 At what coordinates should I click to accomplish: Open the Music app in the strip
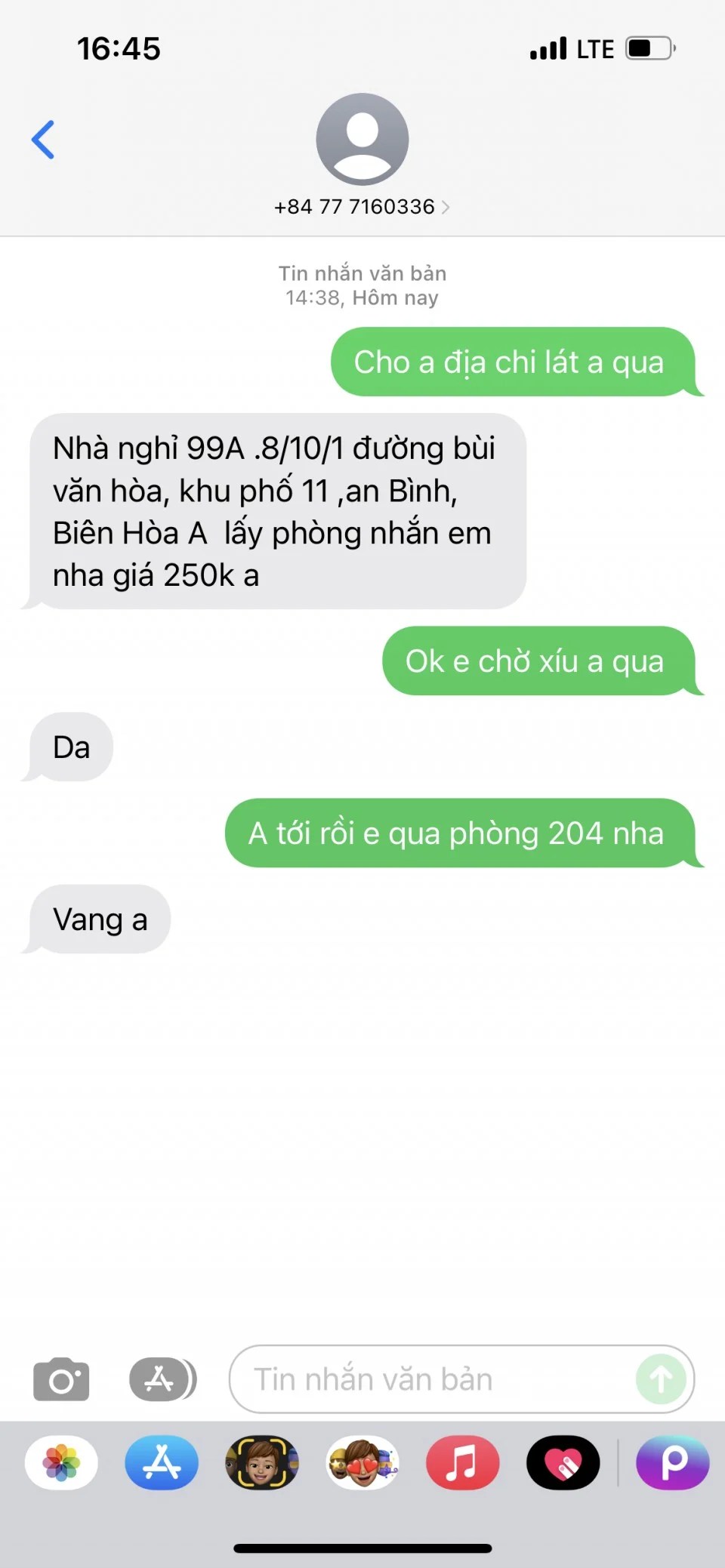click(x=462, y=1462)
